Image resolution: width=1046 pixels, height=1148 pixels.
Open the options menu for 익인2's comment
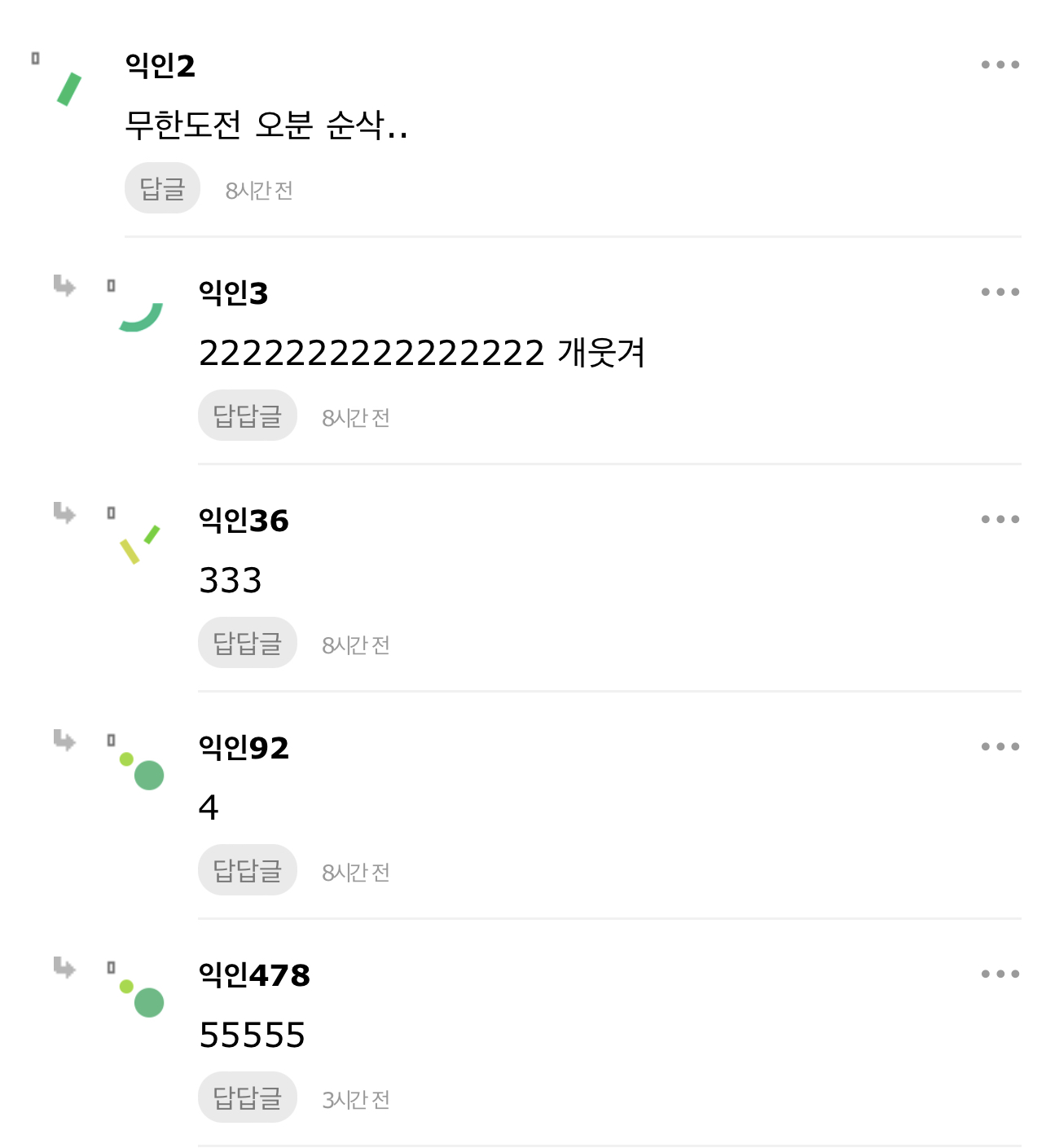[998, 64]
